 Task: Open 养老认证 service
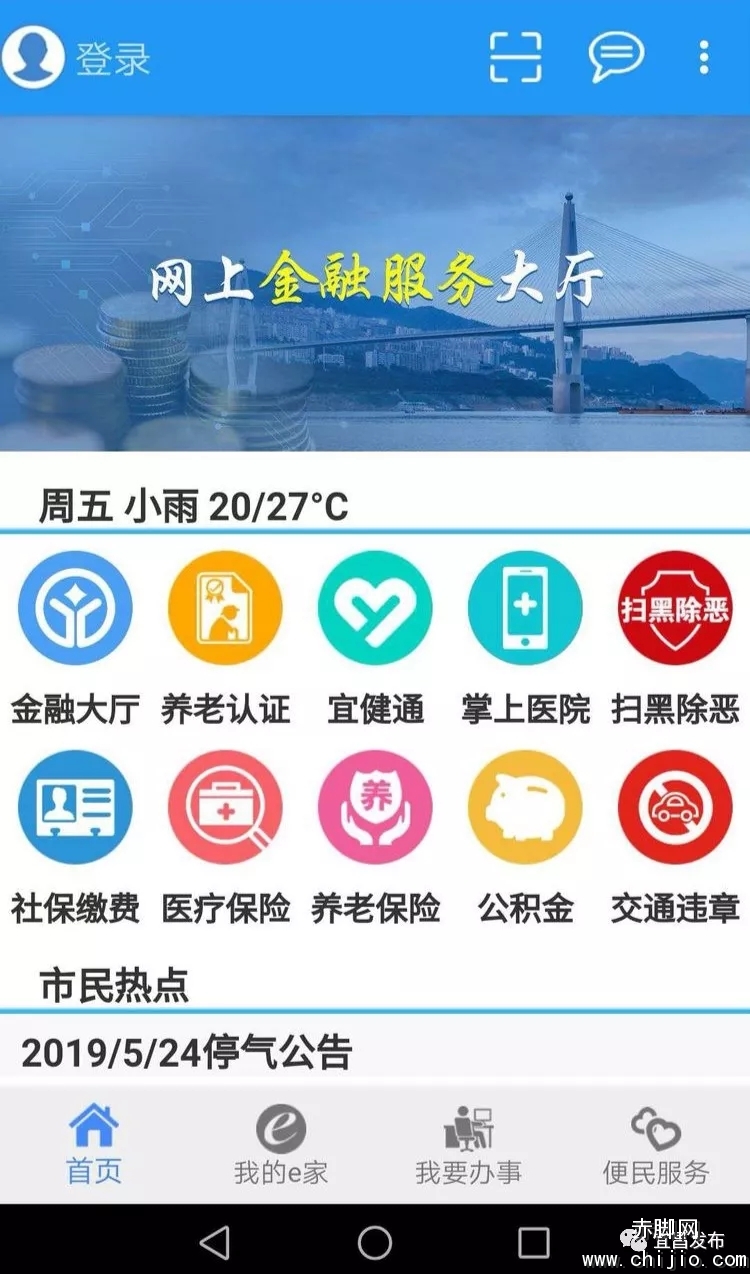[225, 608]
